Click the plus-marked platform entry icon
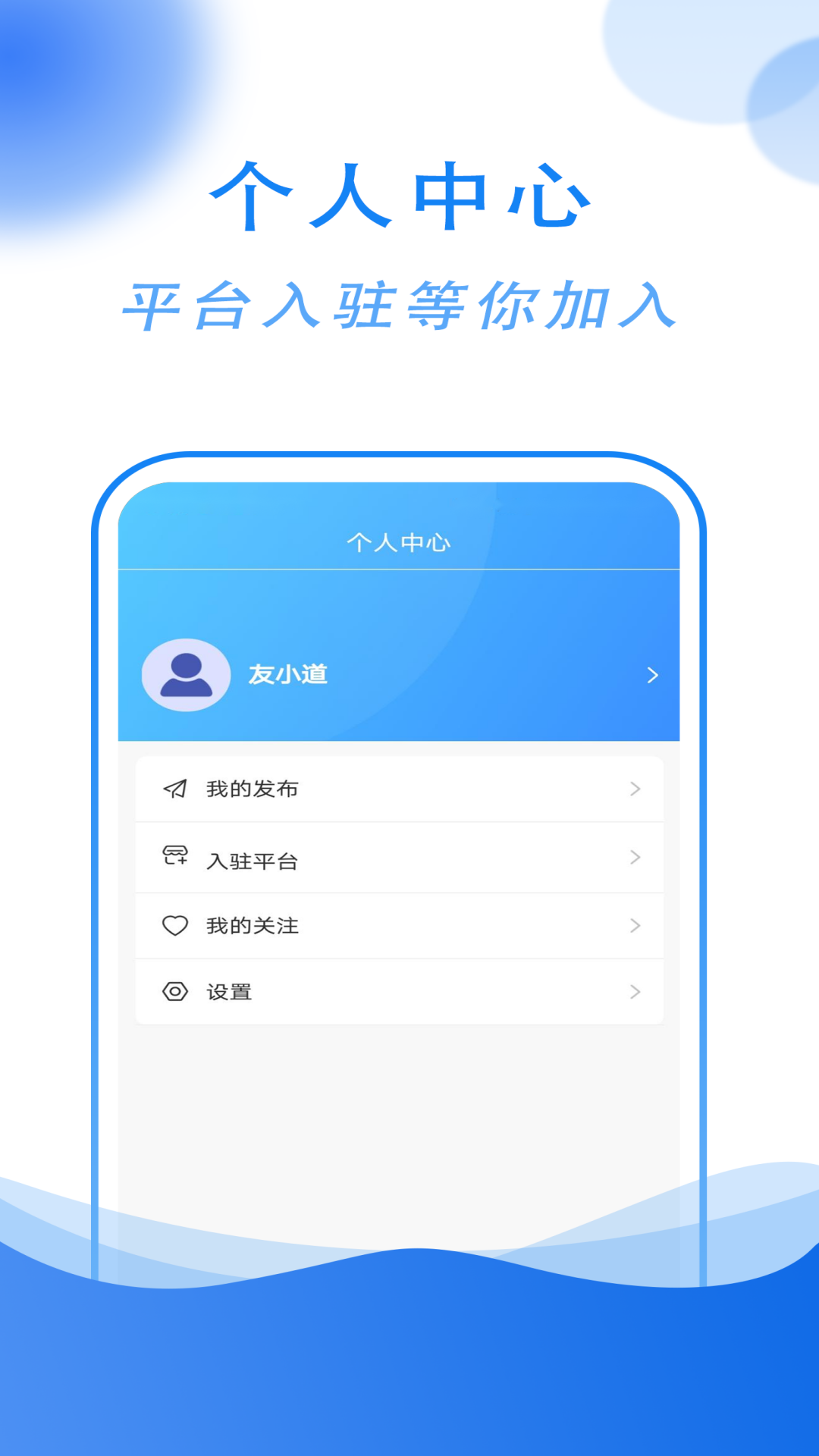The image size is (819, 1456). (x=174, y=857)
